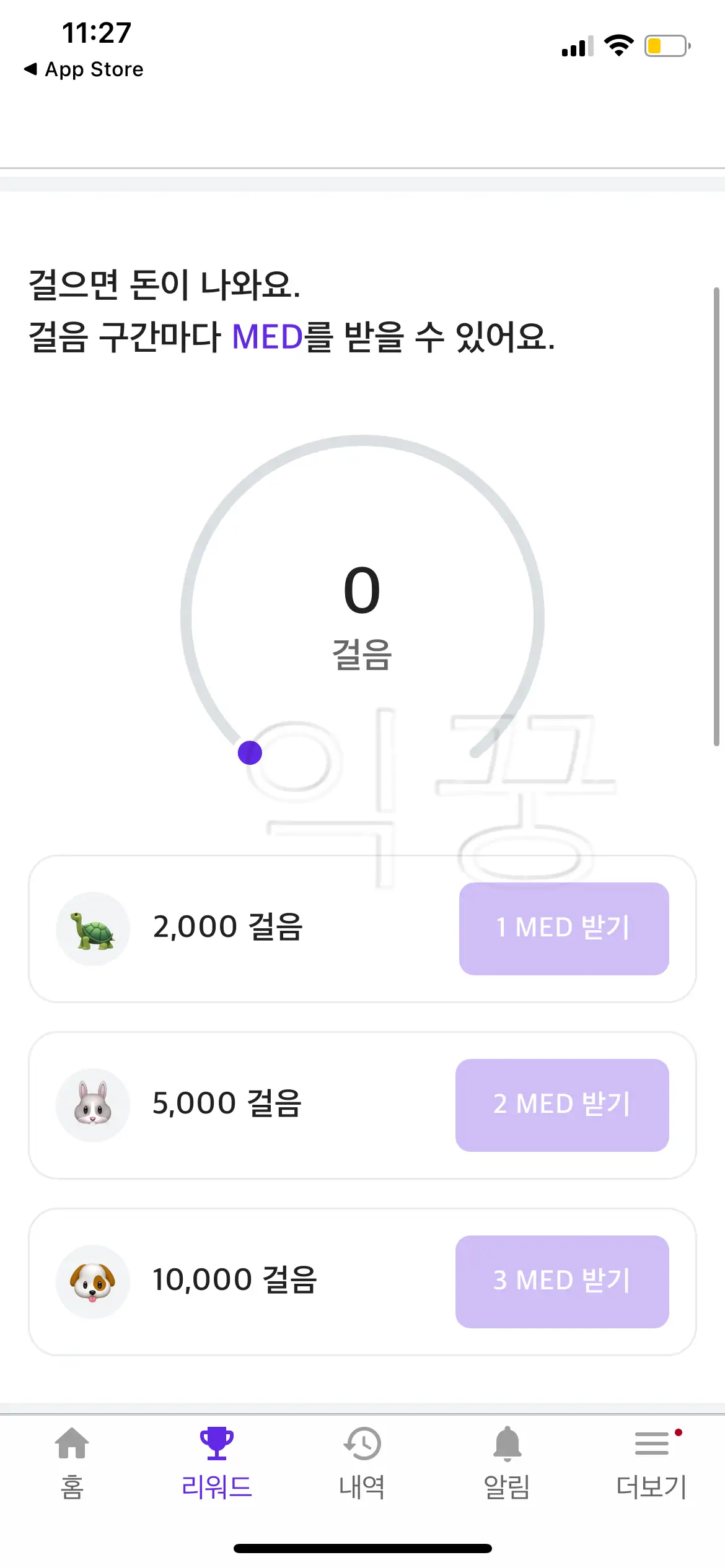Claim the 3 MED 받기 reward
The height and width of the screenshot is (1568, 725).
561,1281
